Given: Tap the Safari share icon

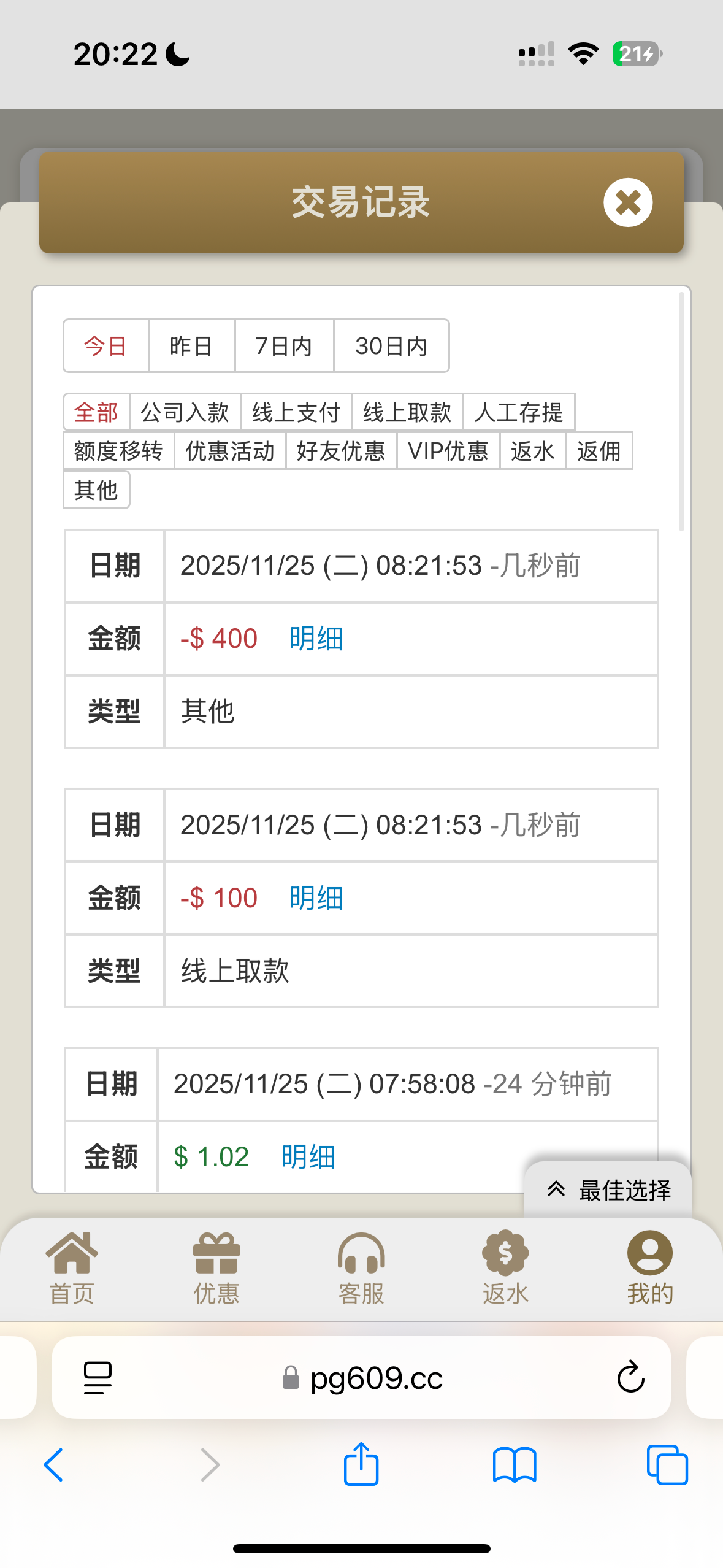Looking at the screenshot, I should (361, 1465).
